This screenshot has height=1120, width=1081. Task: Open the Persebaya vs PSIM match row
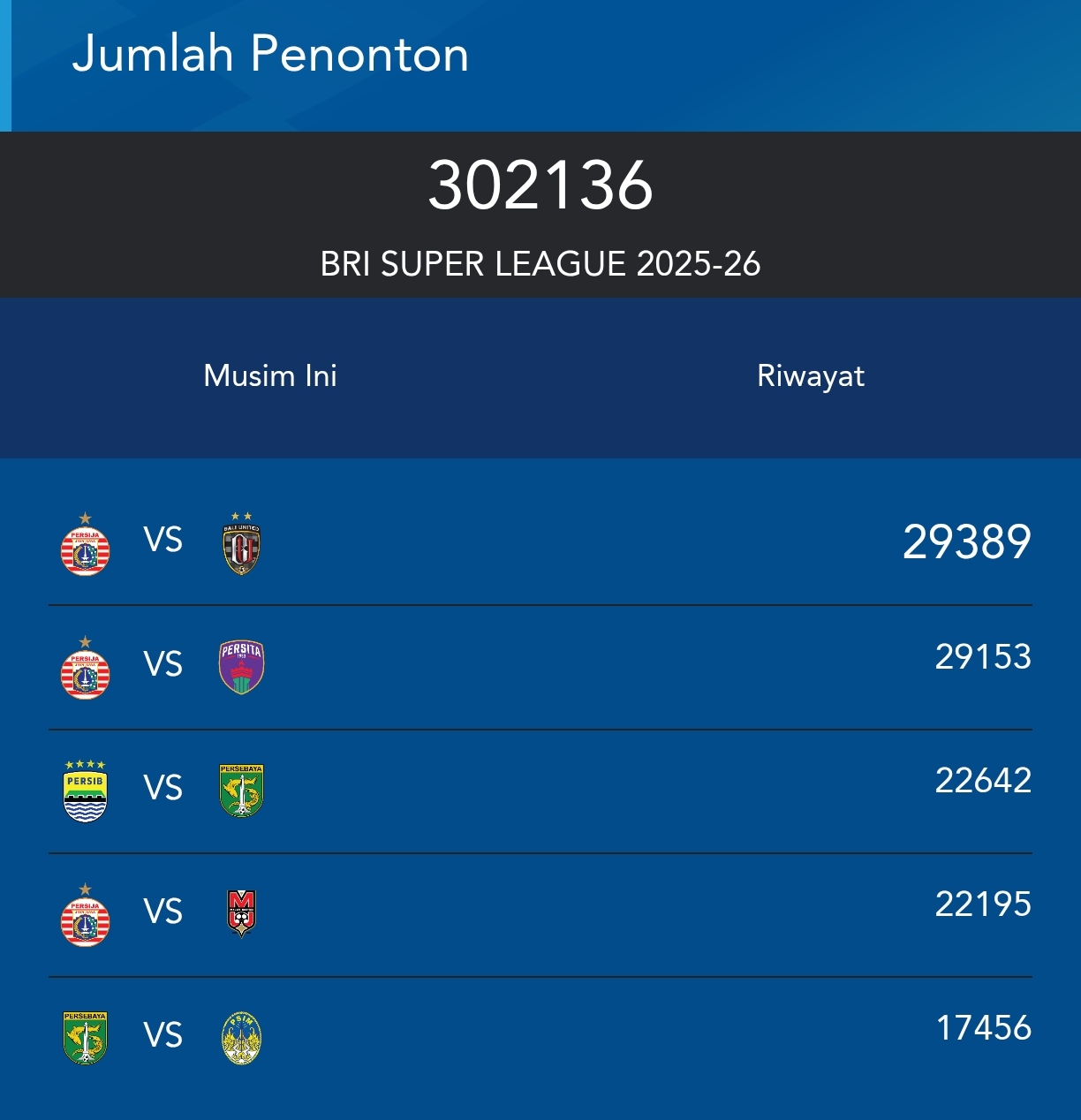pyautogui.click(x=540, y=1037)
